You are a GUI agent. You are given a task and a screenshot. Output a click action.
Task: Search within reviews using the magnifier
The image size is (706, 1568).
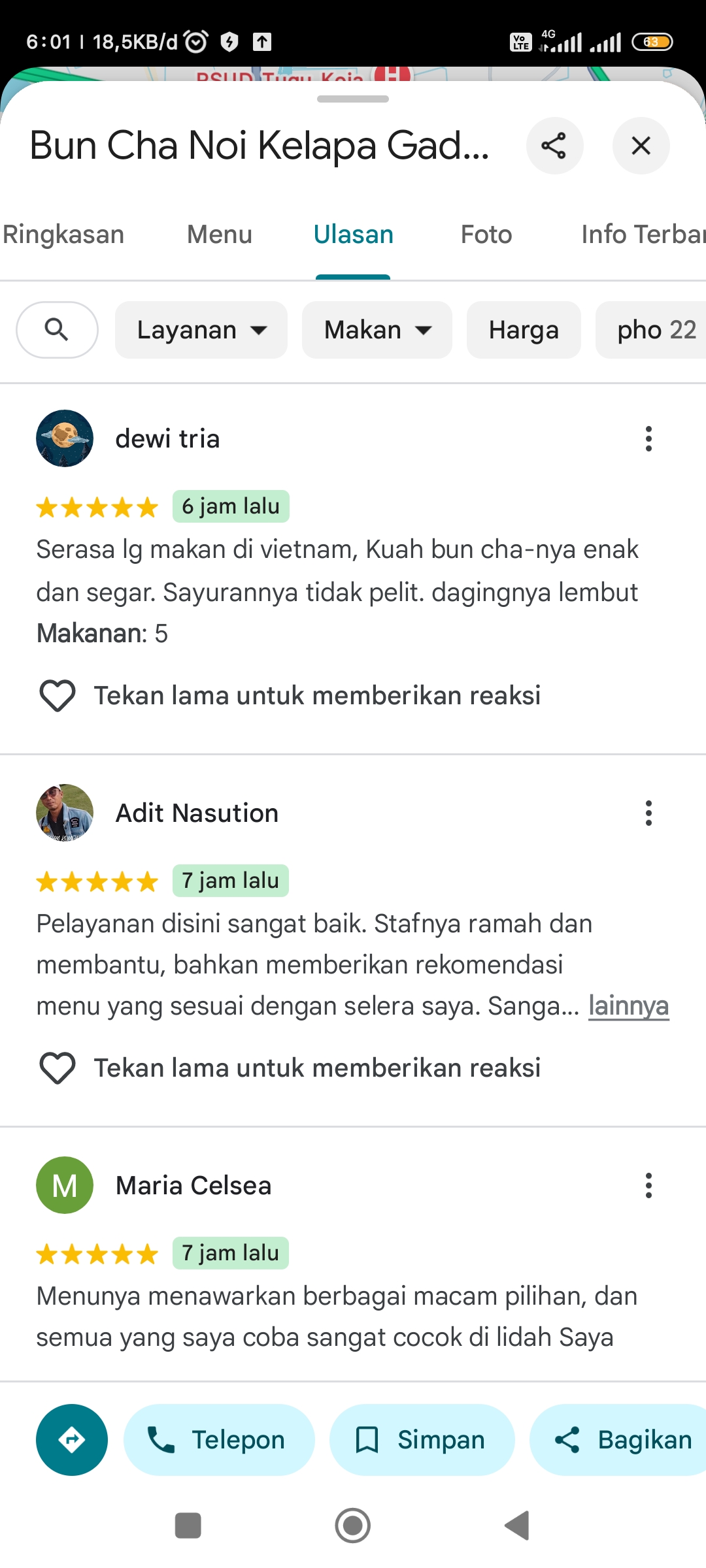(57, 330)
